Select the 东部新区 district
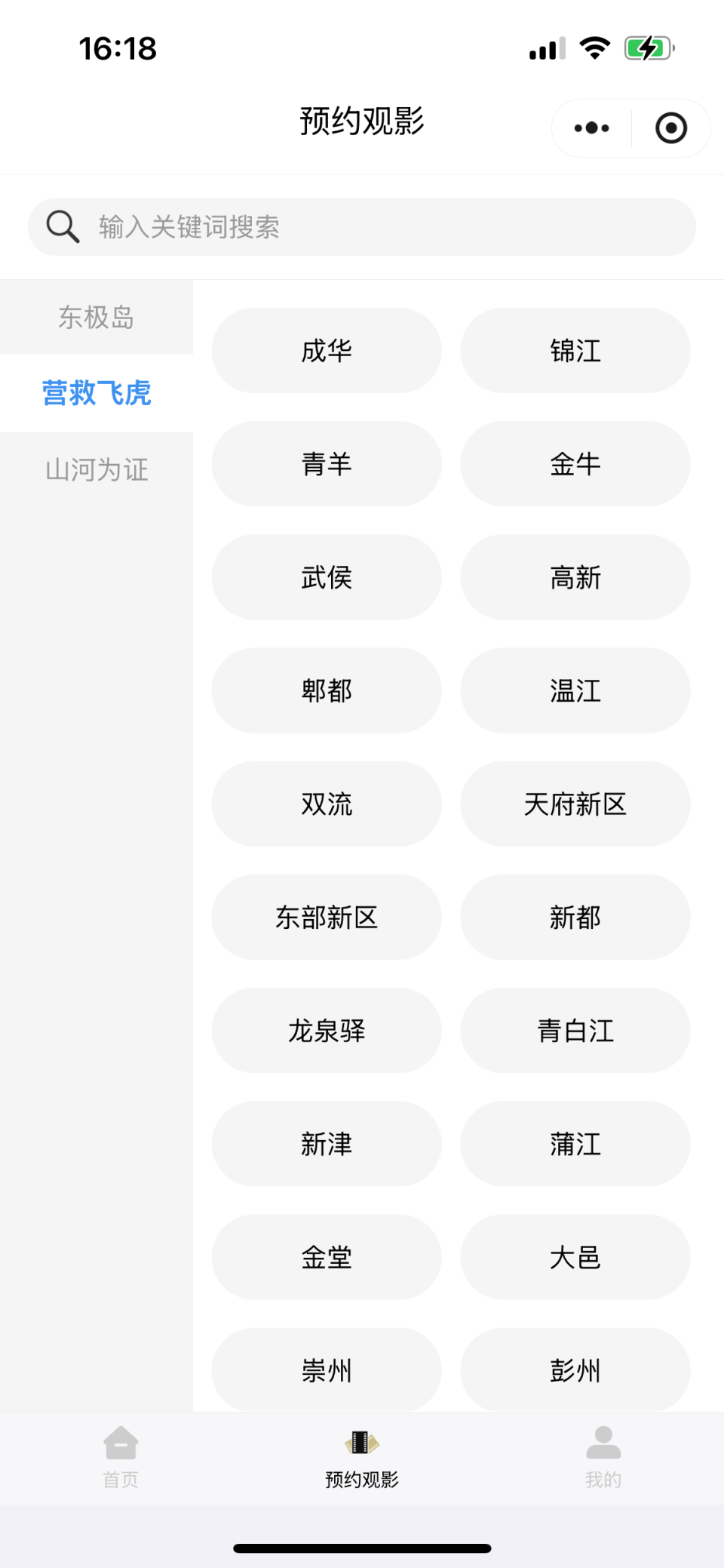724x1568 pixels. [x=326, y=918]
